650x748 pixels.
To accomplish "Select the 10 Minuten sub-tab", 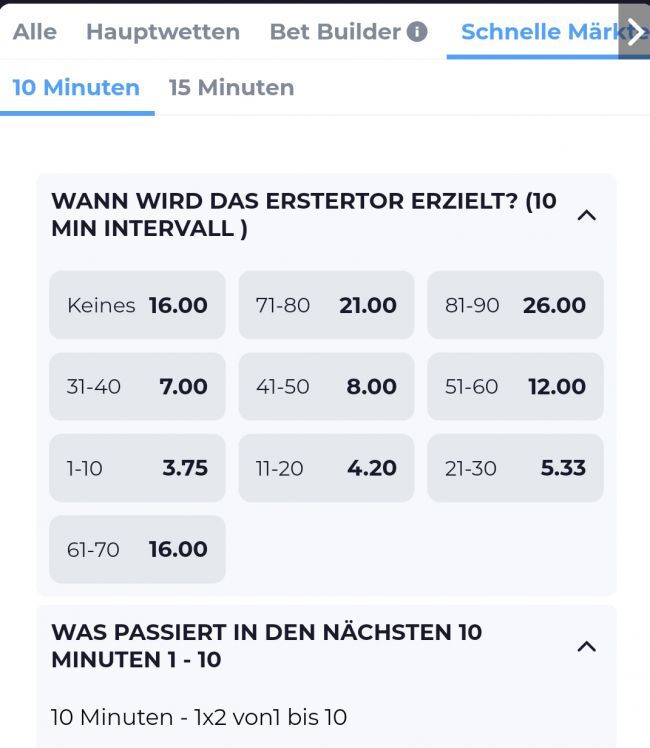I will click(76, 88).
